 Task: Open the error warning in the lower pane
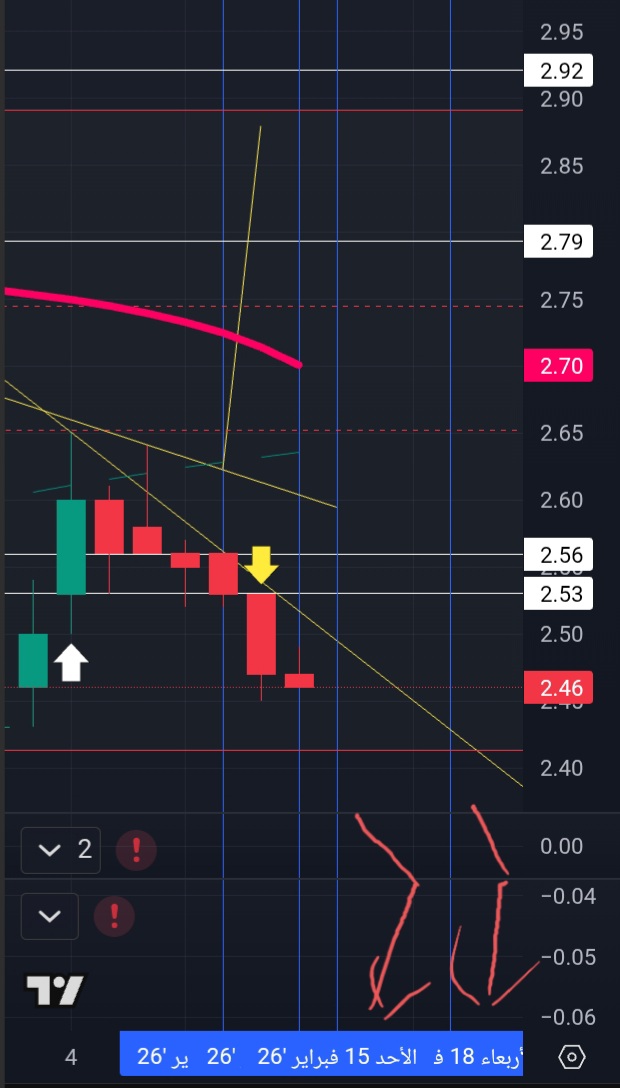[x=114, y=916]
